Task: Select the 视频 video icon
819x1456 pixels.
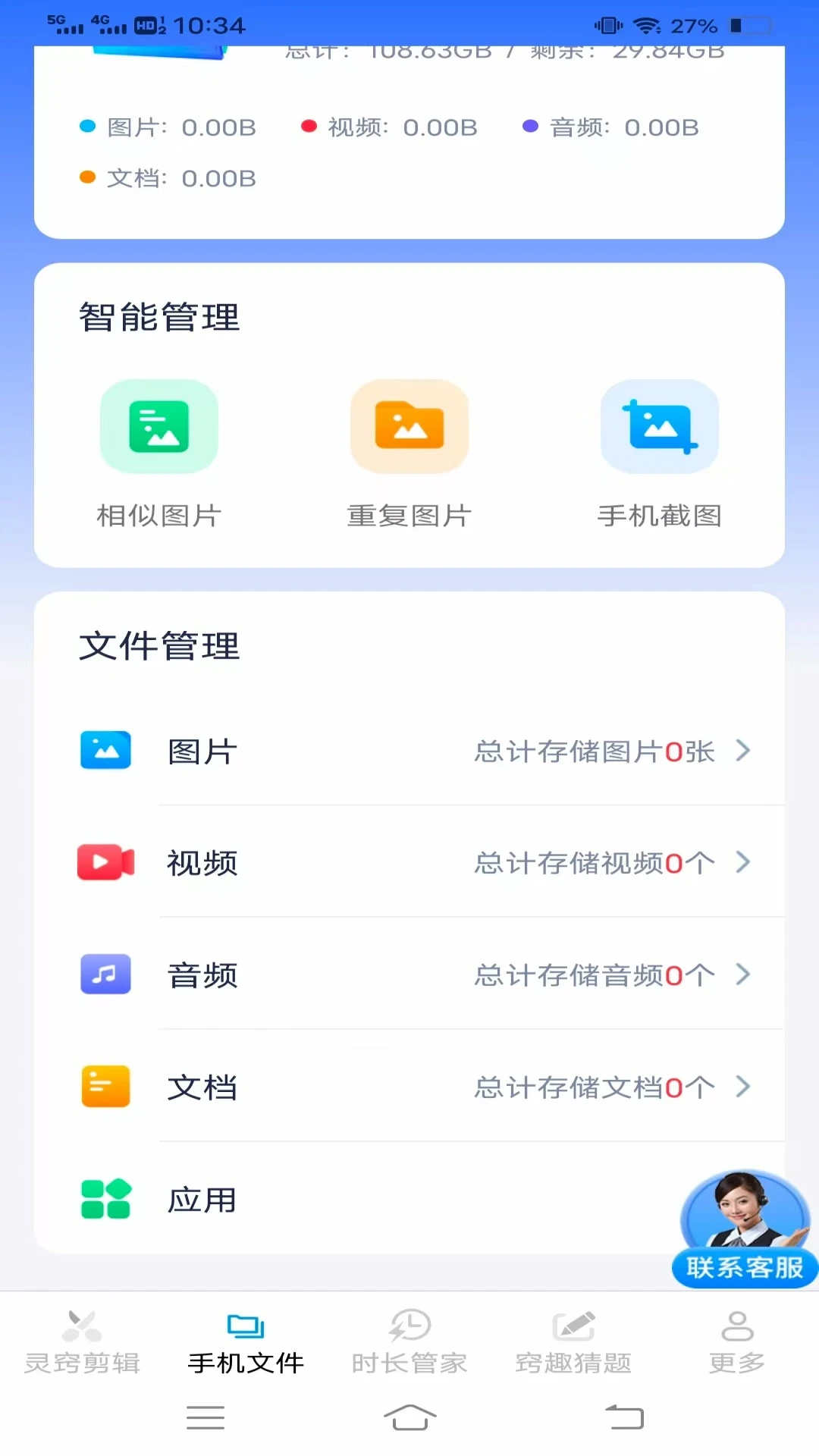Action: pos(105,862)
